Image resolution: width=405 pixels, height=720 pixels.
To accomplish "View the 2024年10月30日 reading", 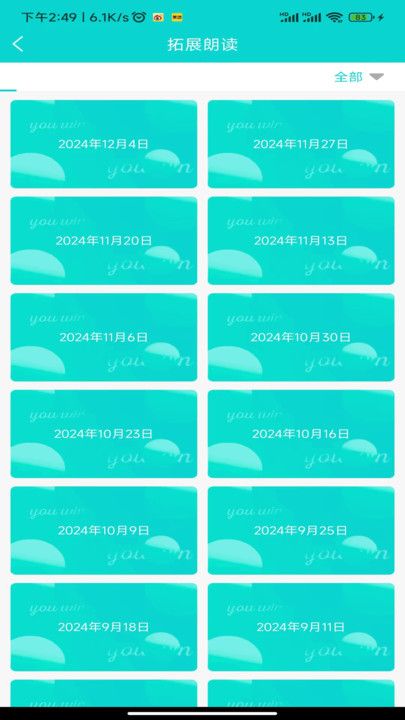I will click(301, 337).
